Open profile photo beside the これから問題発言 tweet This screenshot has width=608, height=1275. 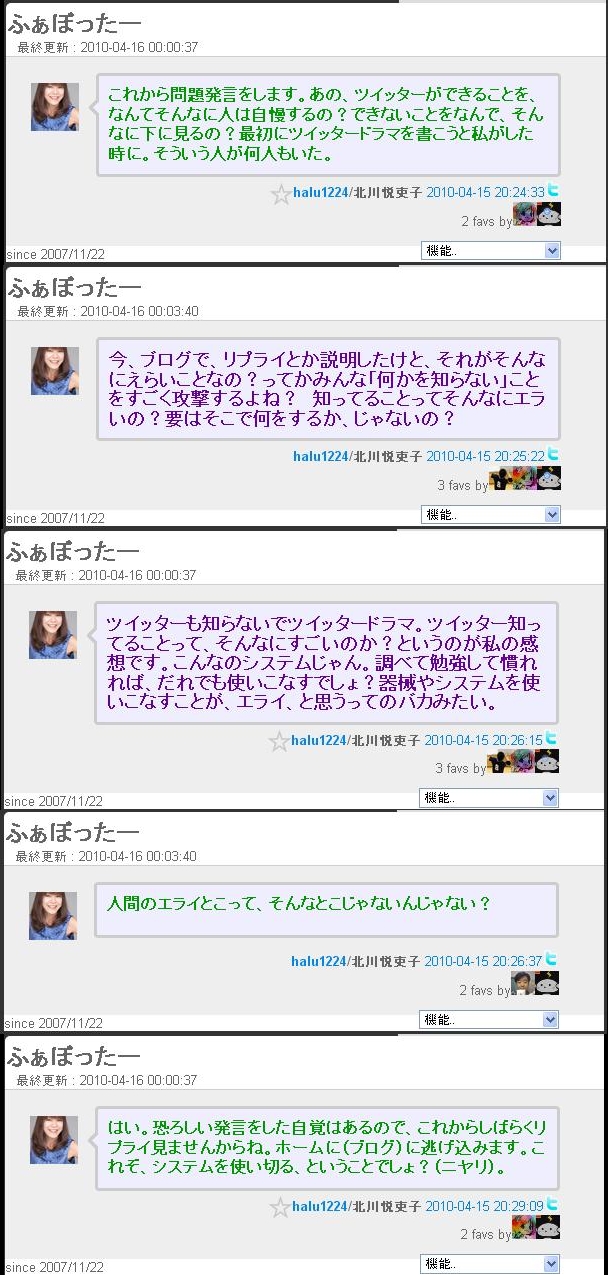pyautogui.click(x=55, y=106)
